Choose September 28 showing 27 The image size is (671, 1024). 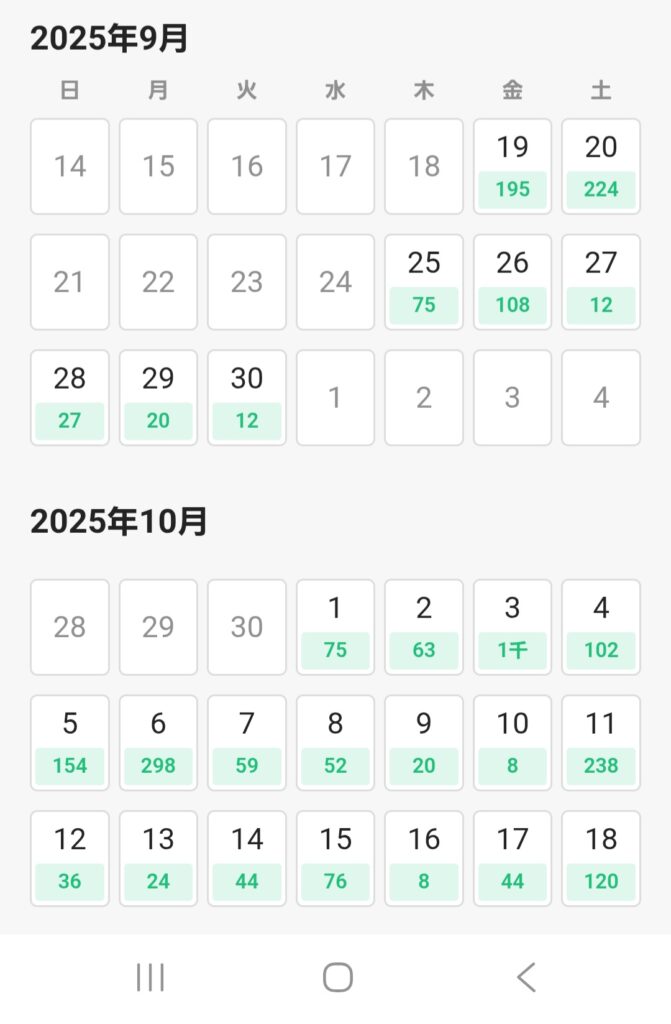70,398
